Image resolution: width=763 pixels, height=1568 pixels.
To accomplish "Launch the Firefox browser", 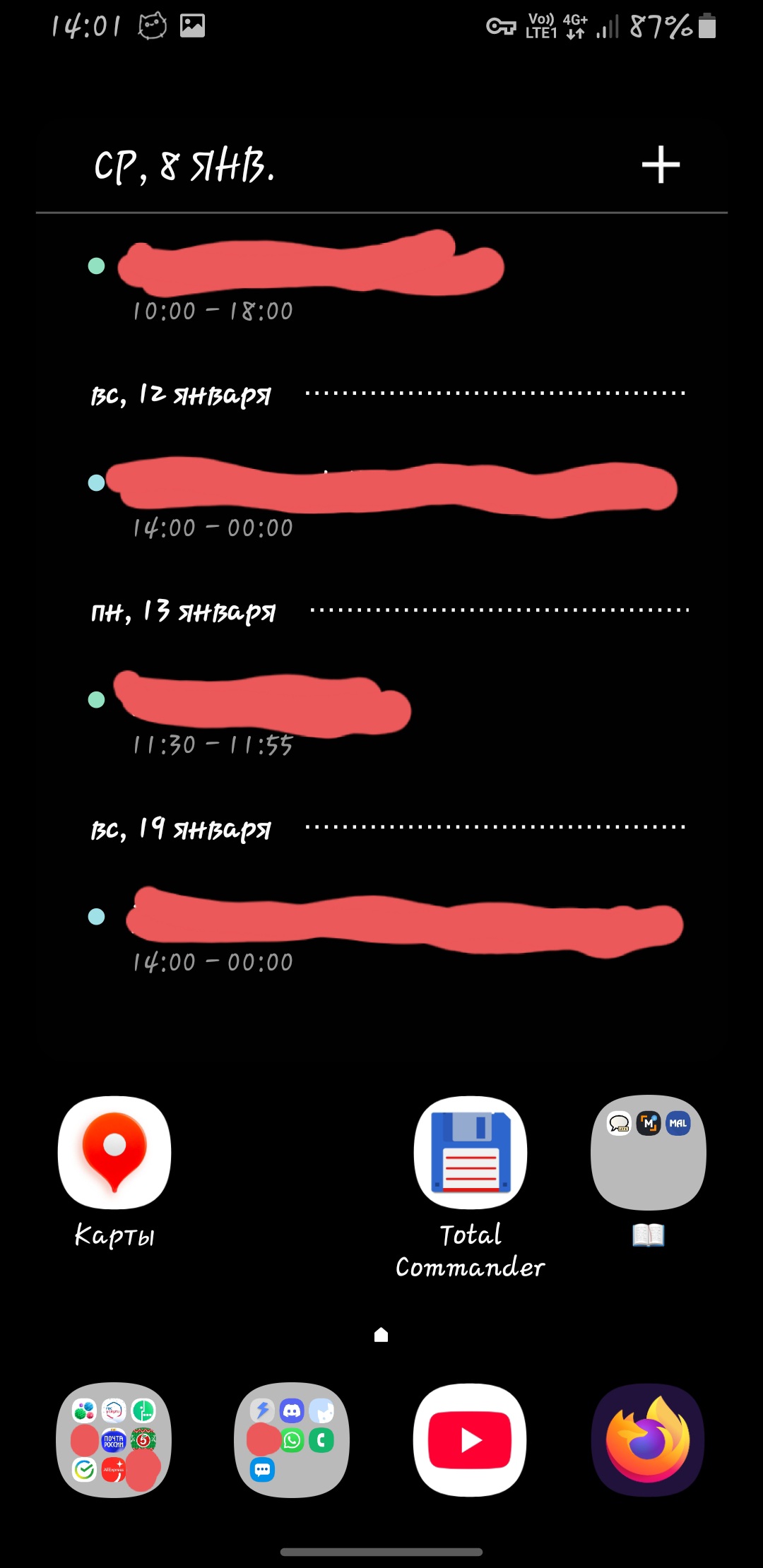I will (648, 1440).
